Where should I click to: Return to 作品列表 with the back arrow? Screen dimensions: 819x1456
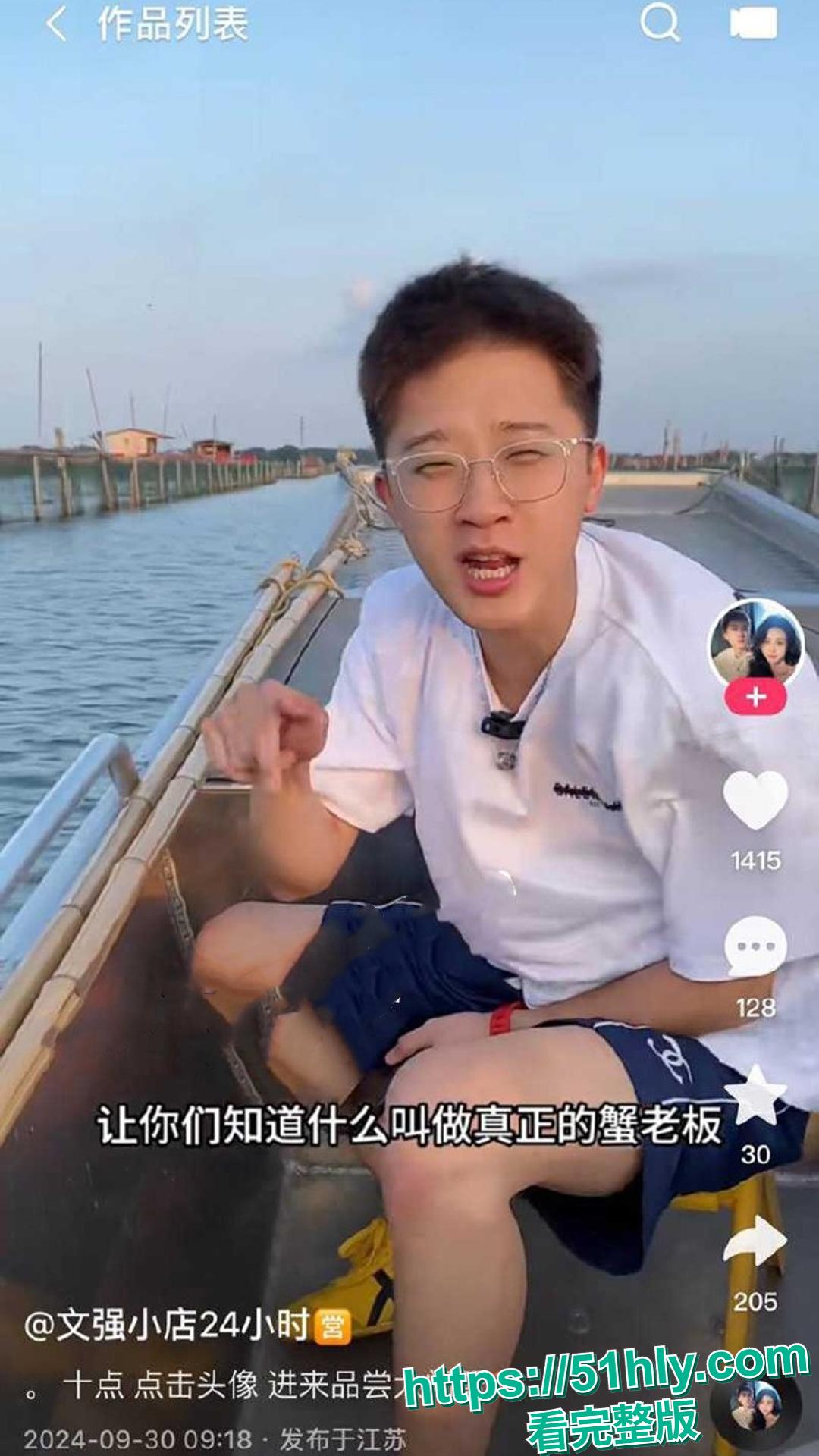pyautogui.click(x=55, y=25)
